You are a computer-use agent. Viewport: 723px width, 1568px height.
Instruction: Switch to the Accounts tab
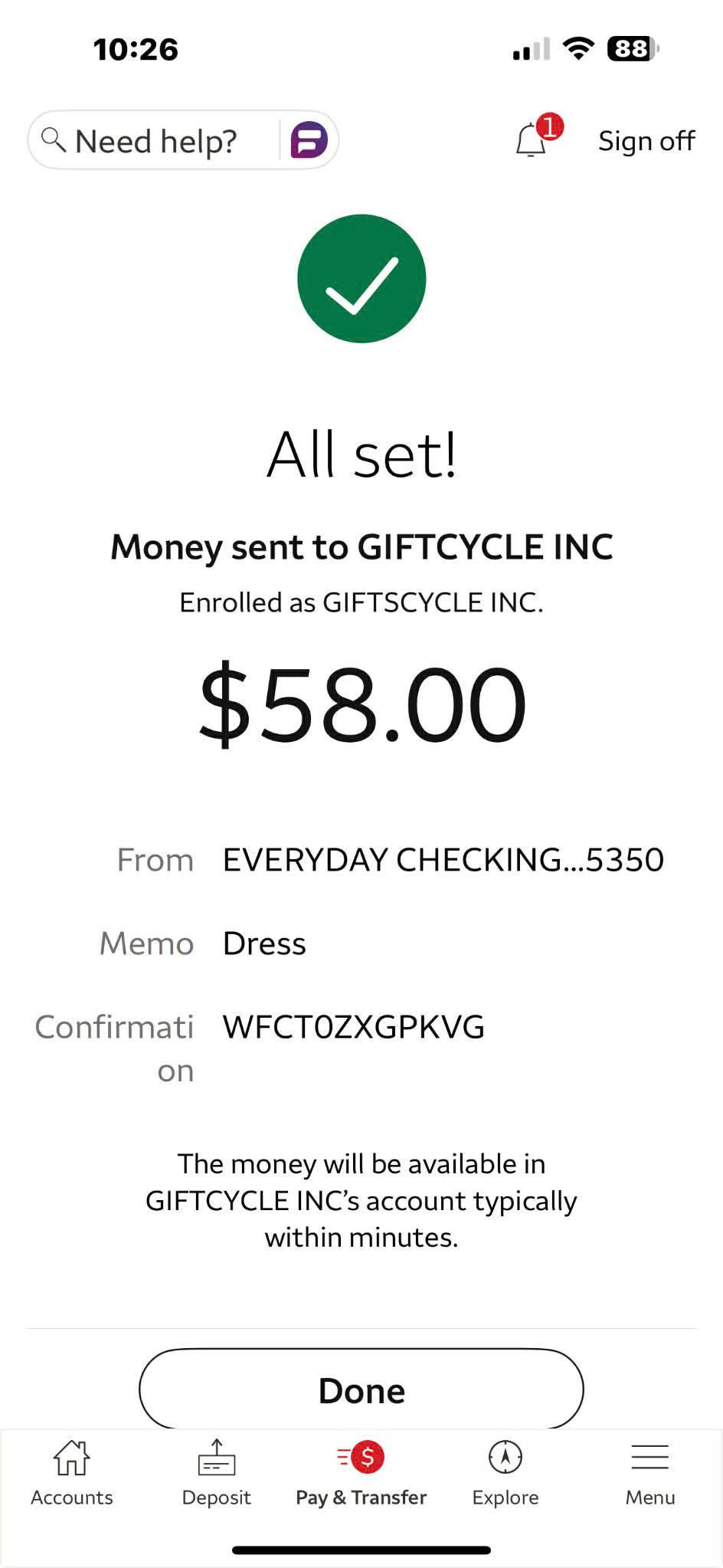[x=72, y=1475]
